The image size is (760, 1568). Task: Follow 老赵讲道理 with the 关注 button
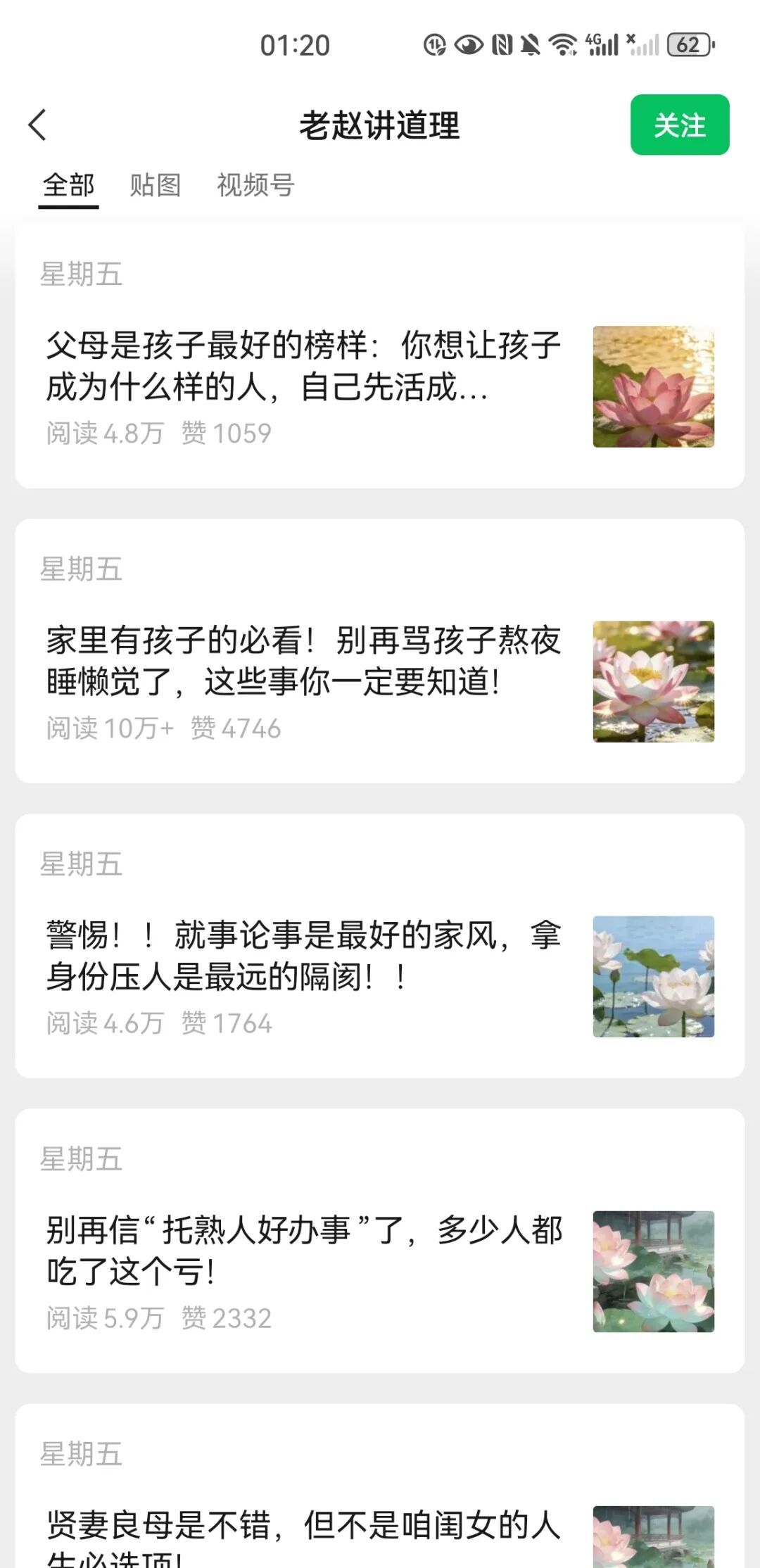pos(679,125)
